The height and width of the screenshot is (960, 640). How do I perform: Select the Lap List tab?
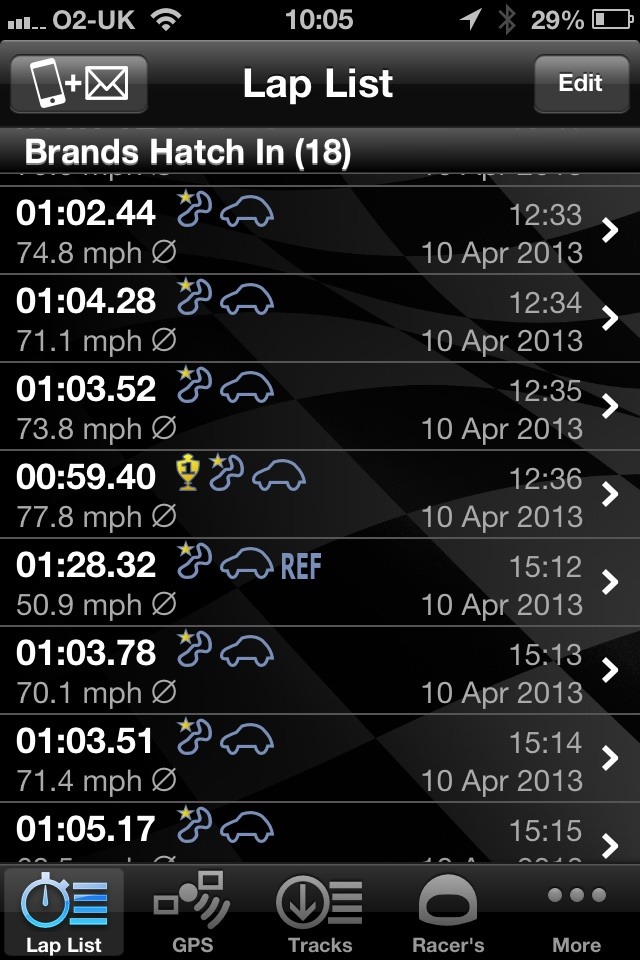[x=64, y=912]
